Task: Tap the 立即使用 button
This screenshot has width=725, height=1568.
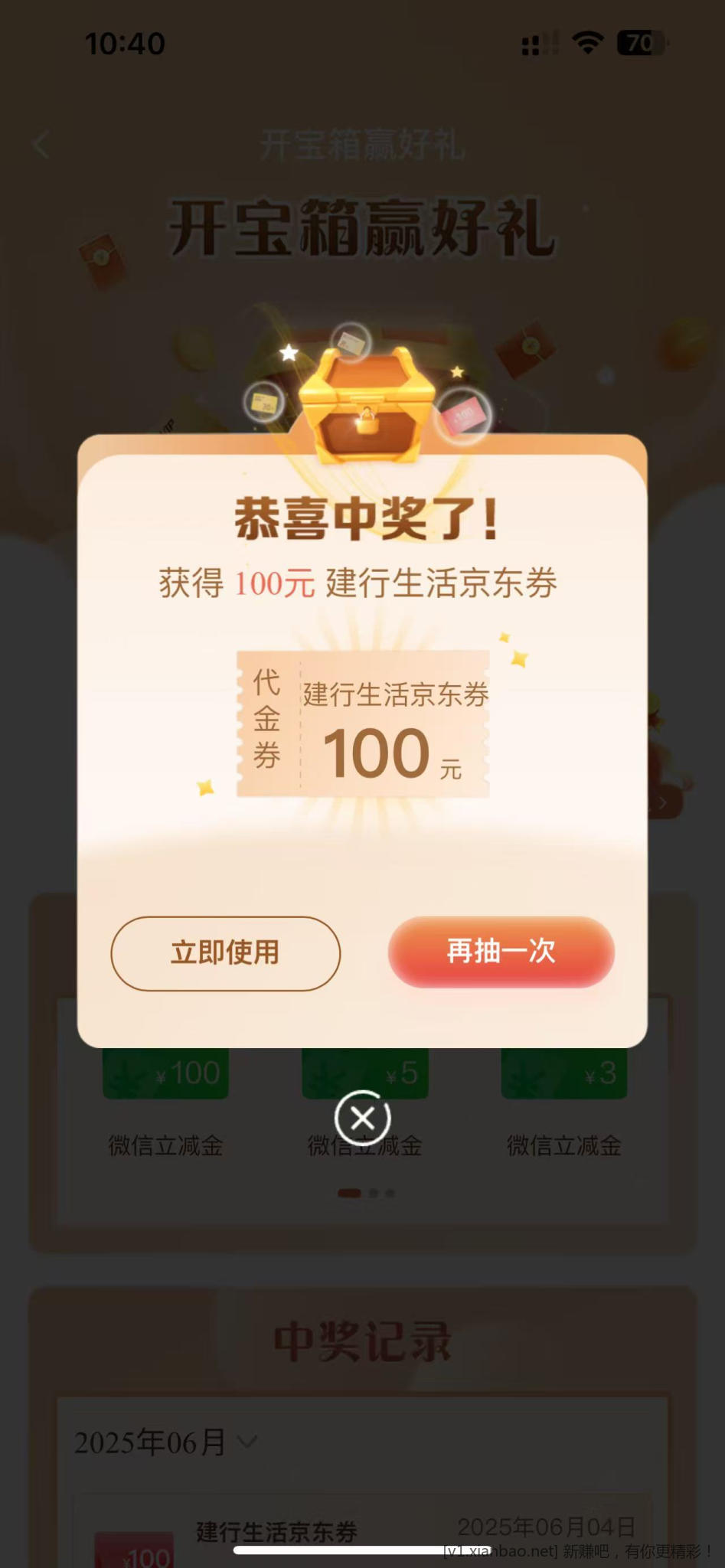Action: [225, 952]
